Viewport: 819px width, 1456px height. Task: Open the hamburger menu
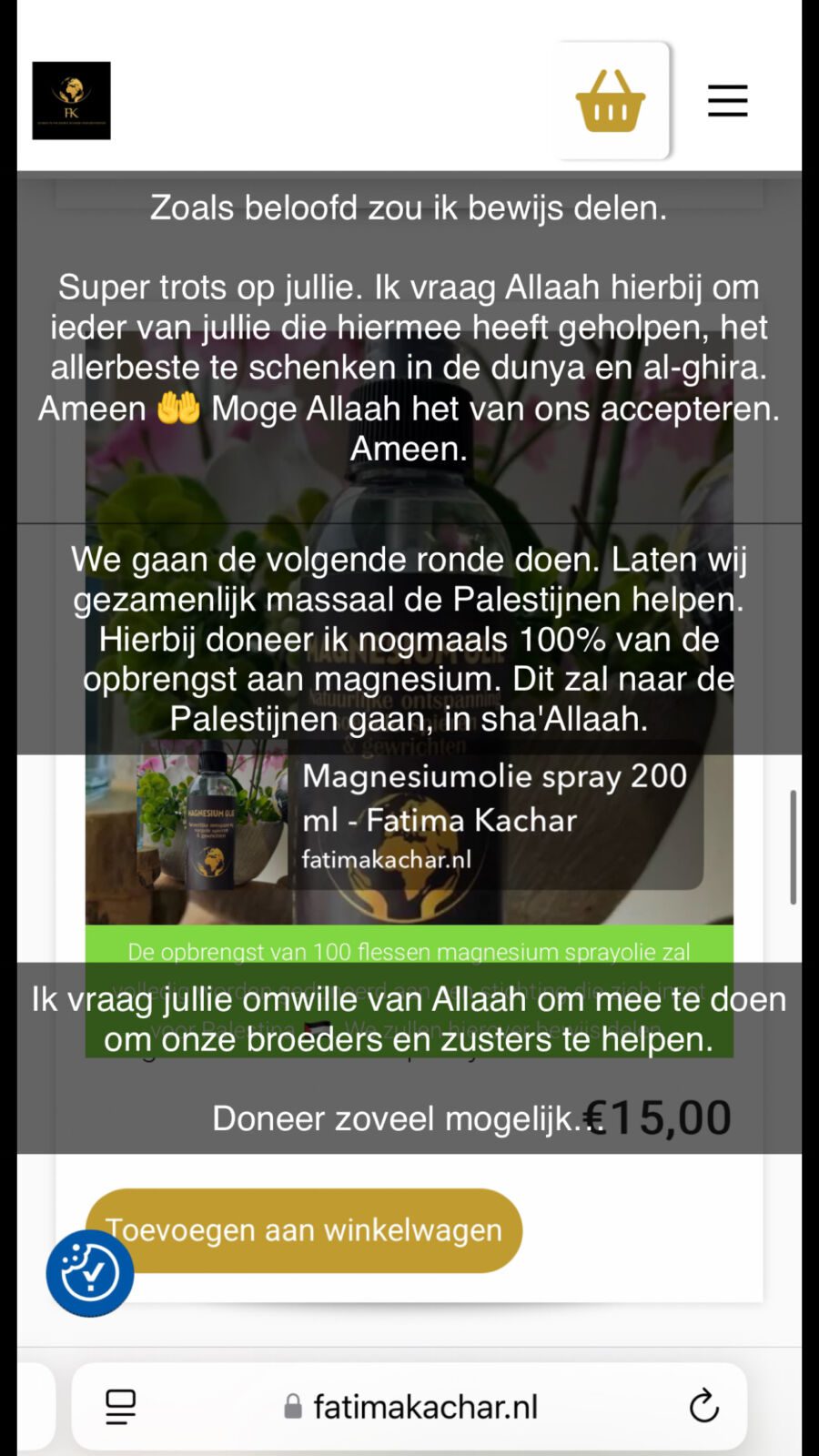pos(727,101)
